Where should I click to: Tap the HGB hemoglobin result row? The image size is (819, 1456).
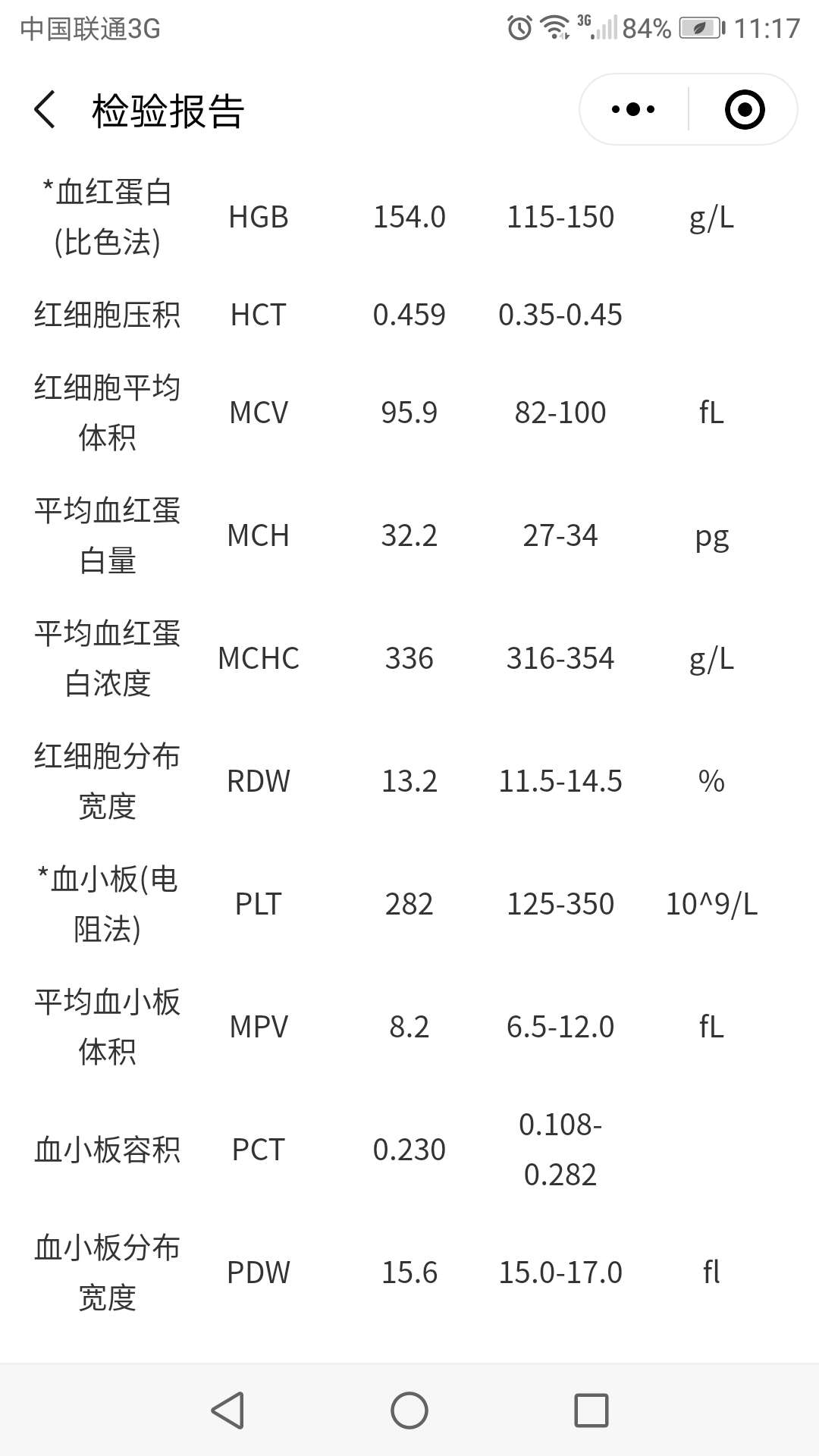[x=409, y=218]
